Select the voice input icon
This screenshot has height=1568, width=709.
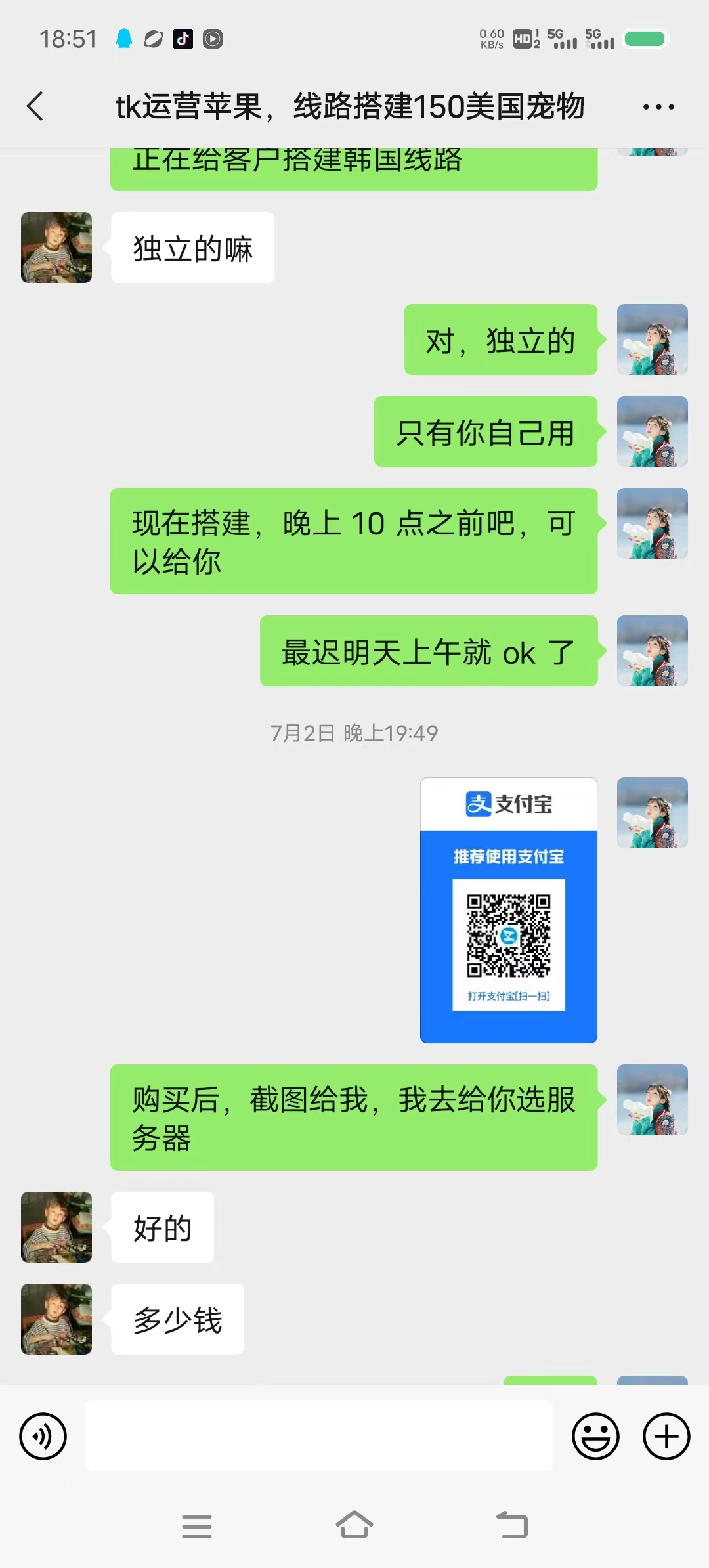click(42, 1436)
